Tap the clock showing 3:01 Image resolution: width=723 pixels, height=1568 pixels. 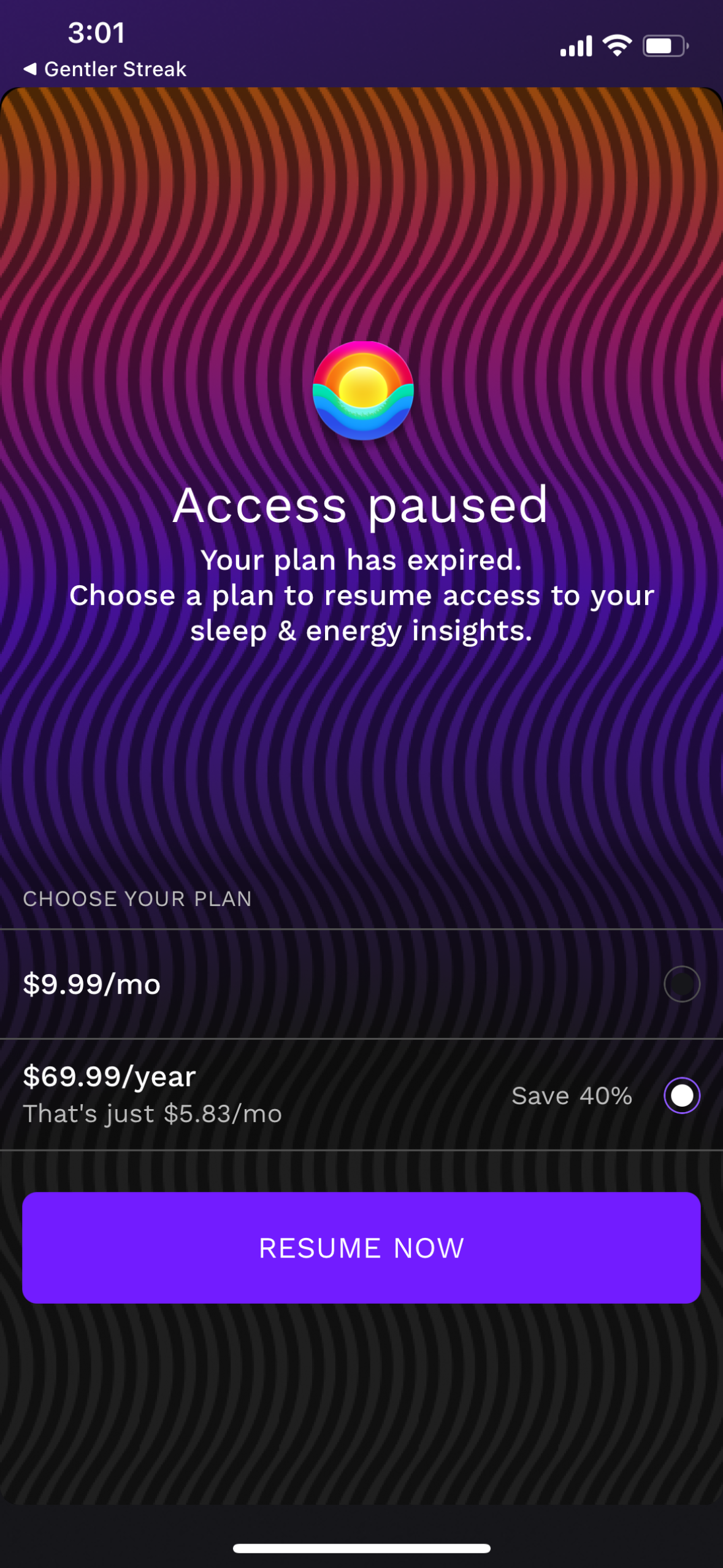pyautogui.click(x=96, y=33)
